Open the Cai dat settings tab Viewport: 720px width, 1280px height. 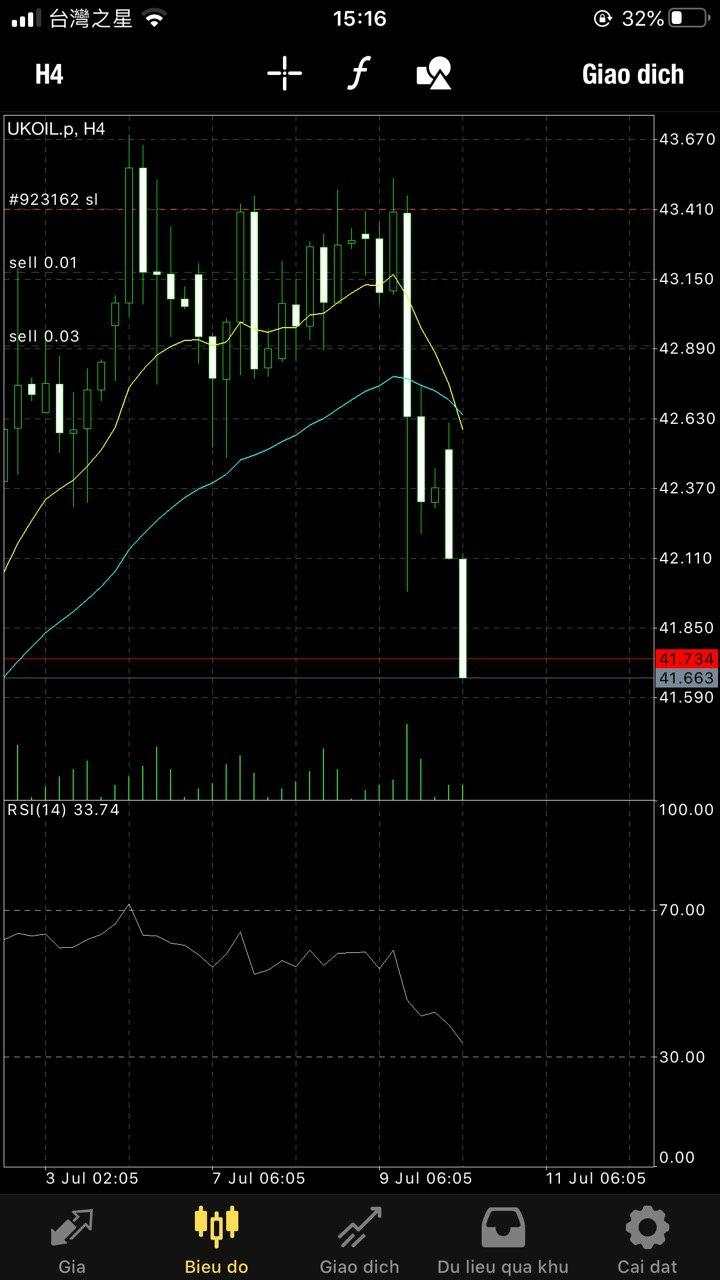click(x=647, y=1240)
